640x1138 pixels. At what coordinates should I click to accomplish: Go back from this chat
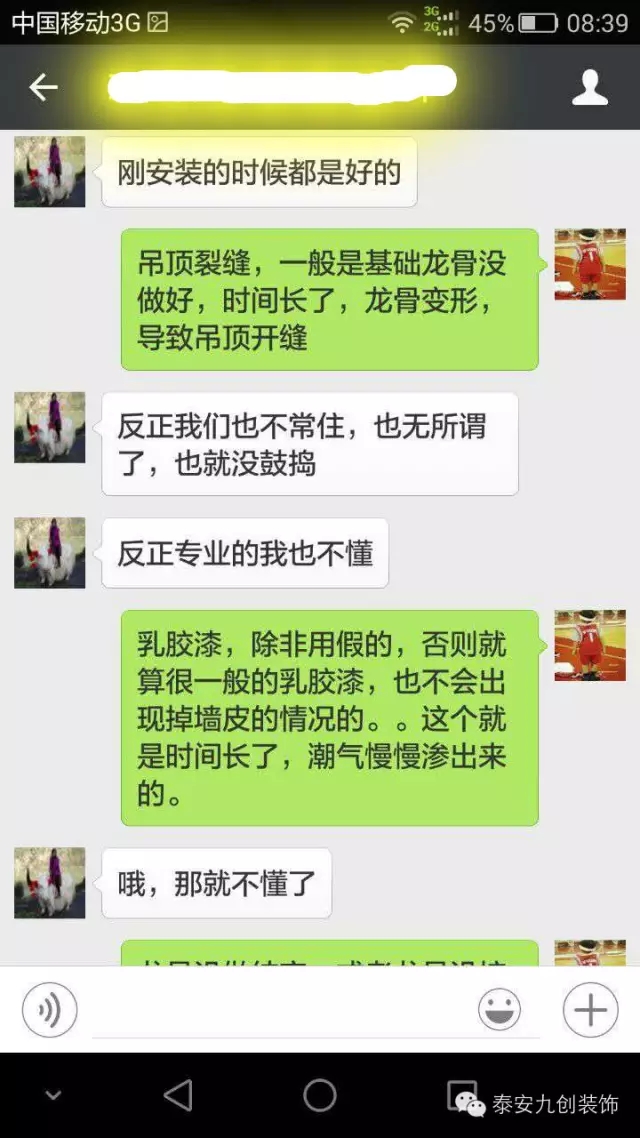coord(43,88)
